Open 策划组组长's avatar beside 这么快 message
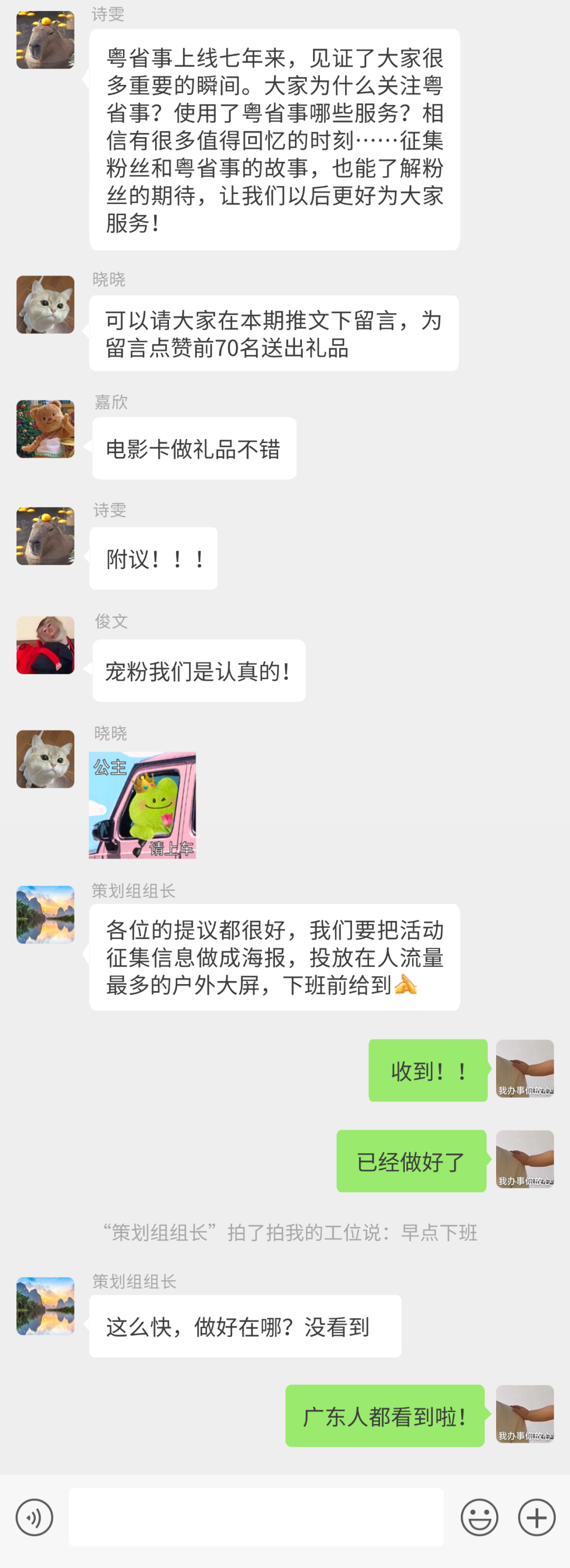 pos(45,1306)
